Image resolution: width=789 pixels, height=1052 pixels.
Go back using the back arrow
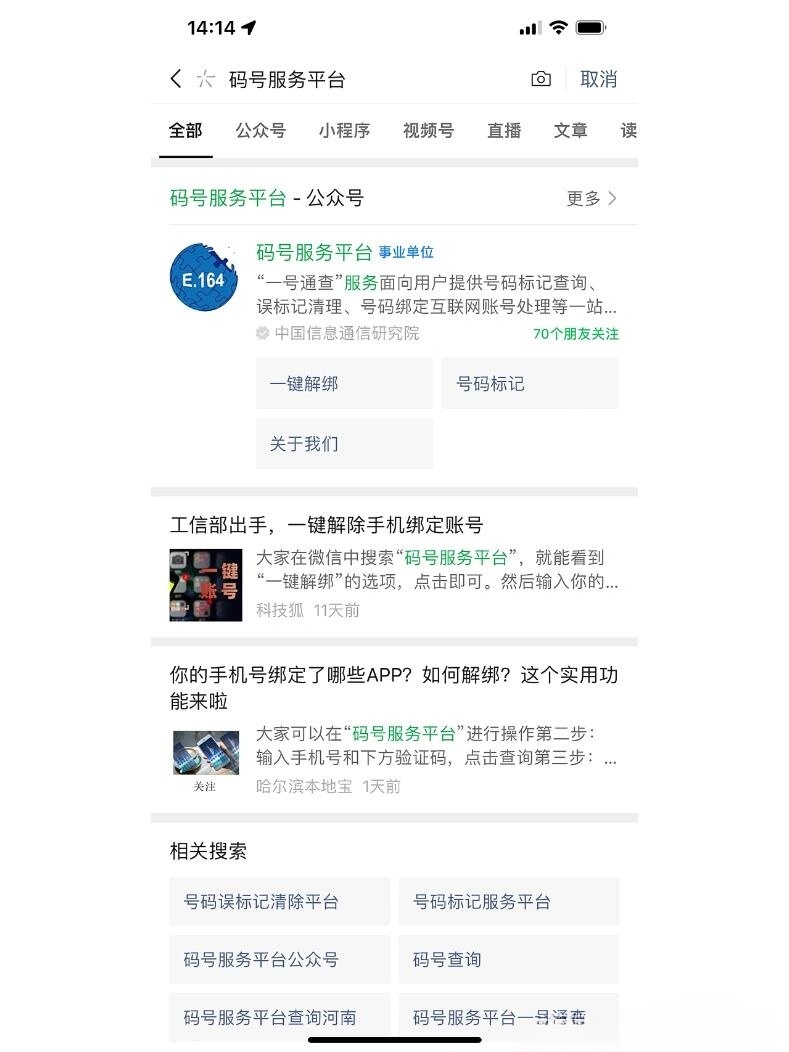tap(176, 79)
